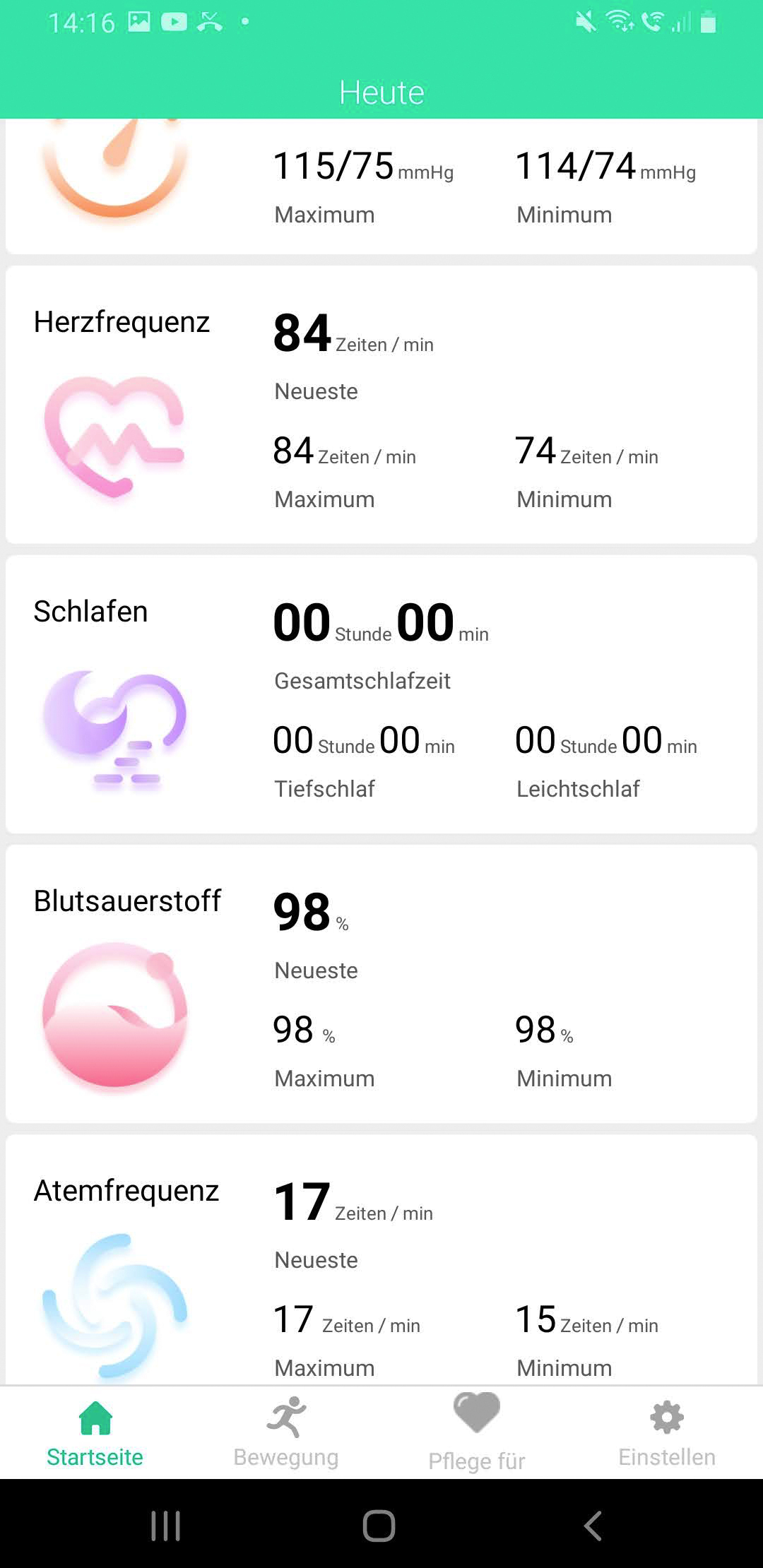The height and width of the screenshot is (1568, 763).
Task: Open the Herzfrequenz card
Action: 381,405
